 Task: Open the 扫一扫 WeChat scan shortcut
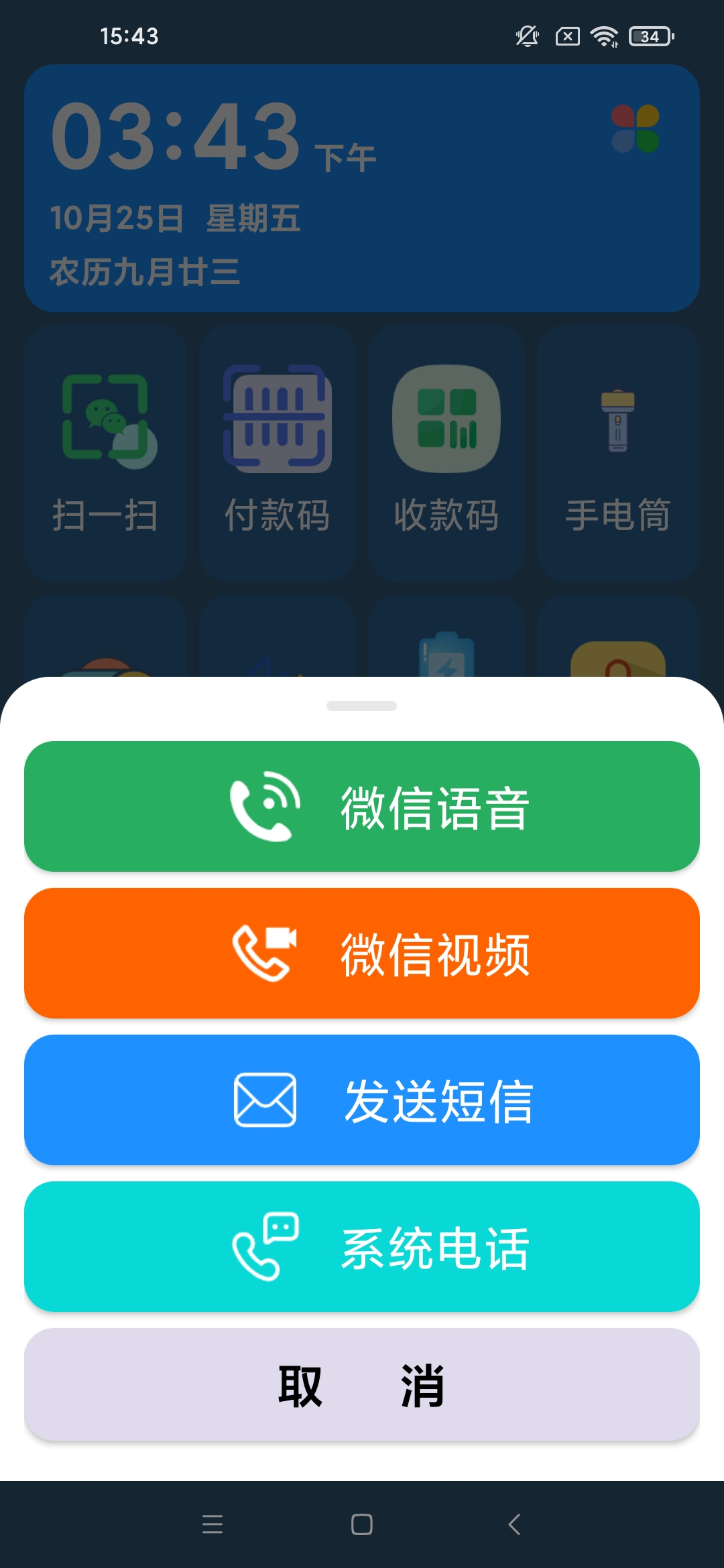pyautogui.click(x=105, y=456)
